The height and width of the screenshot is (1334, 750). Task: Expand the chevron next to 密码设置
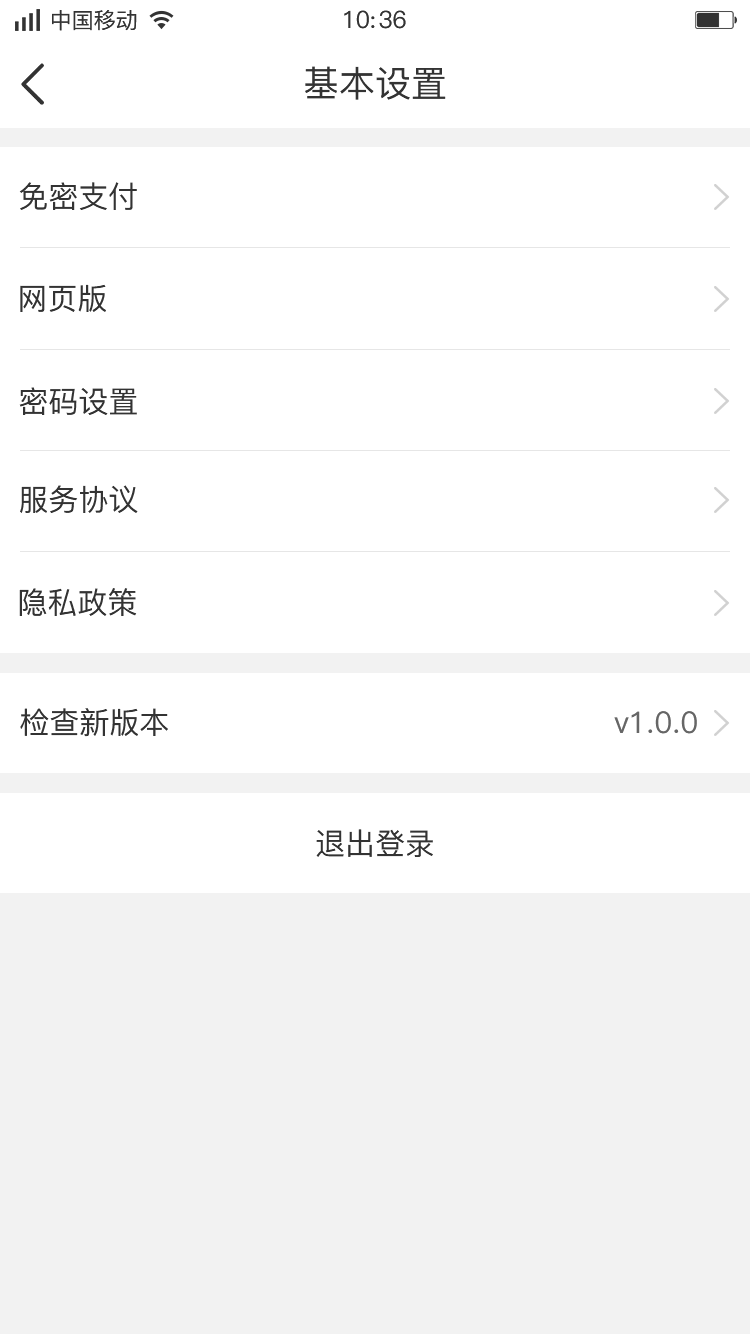click(x=720, y=401)
